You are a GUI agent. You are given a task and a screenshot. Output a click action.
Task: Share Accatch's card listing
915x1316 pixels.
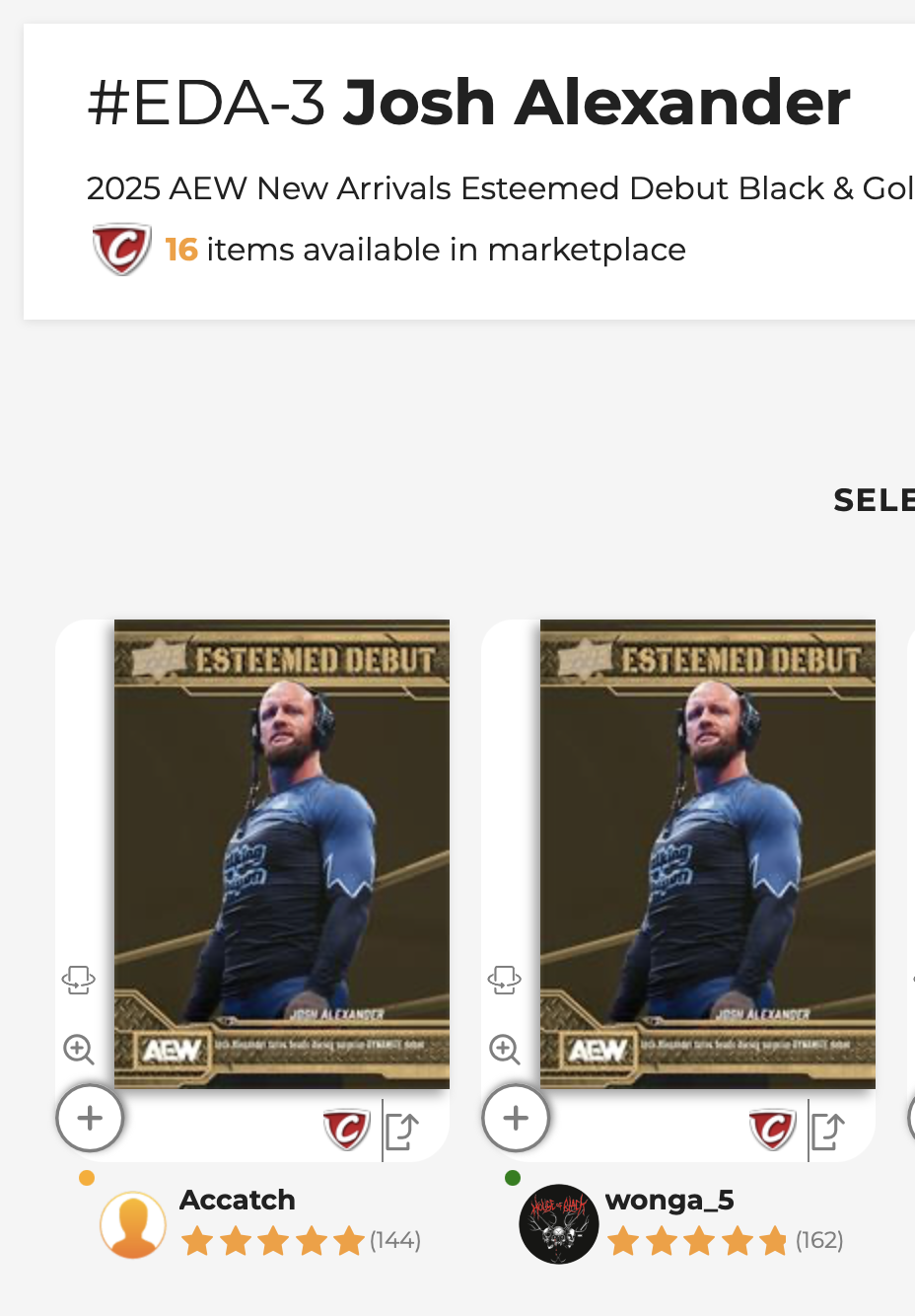[402, 1131]
